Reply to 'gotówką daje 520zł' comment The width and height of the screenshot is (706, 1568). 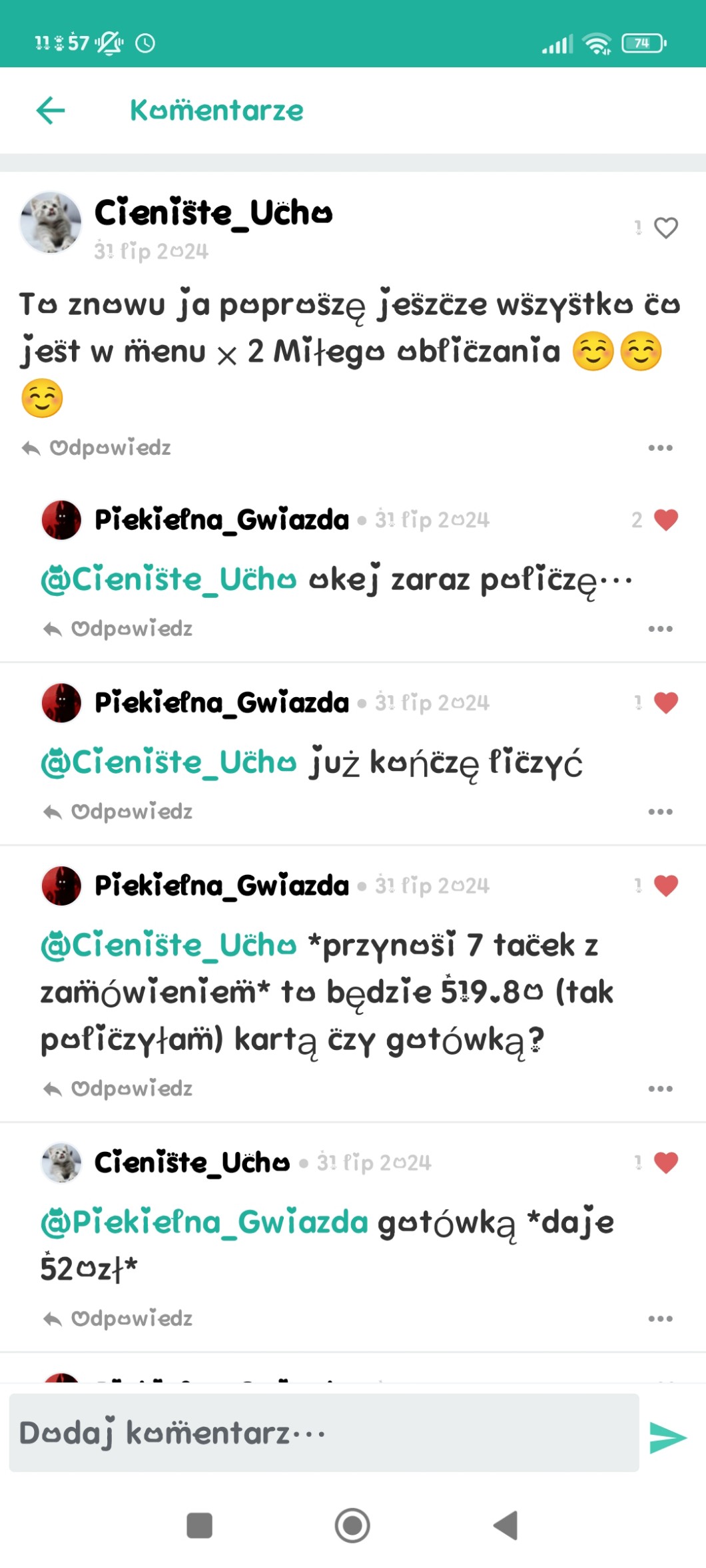(119, 1318)
